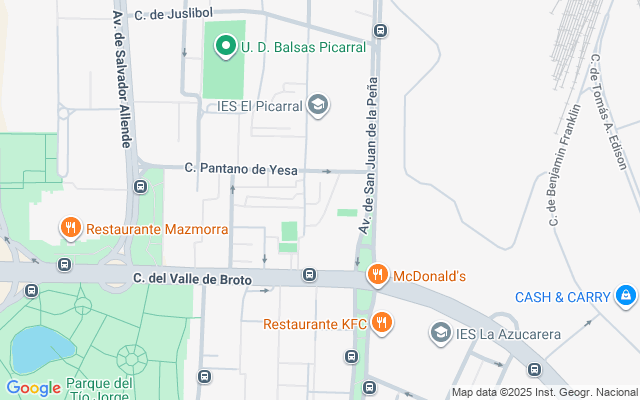The image size is (640, 400).
Task: Tap bus stop on C. del Valle de Broto
Action: 310,275
